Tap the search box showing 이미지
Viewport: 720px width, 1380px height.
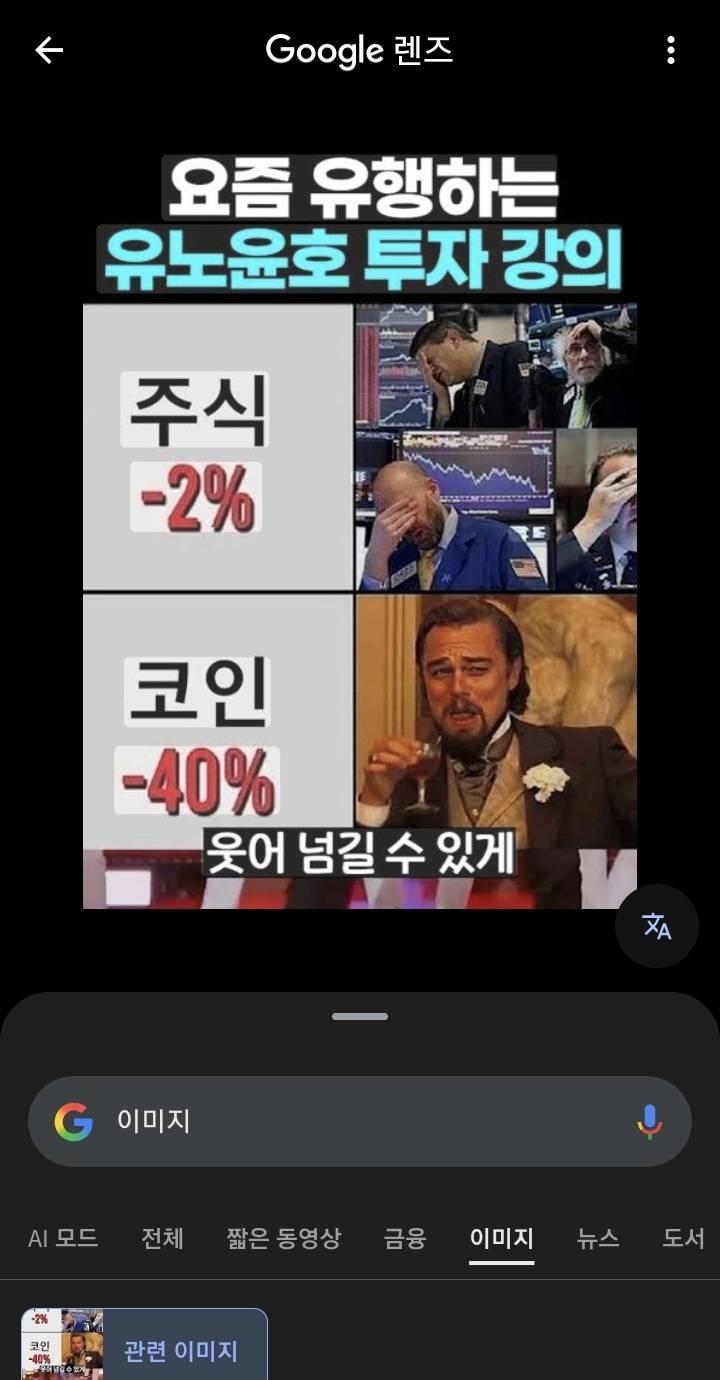(340, 1121)
